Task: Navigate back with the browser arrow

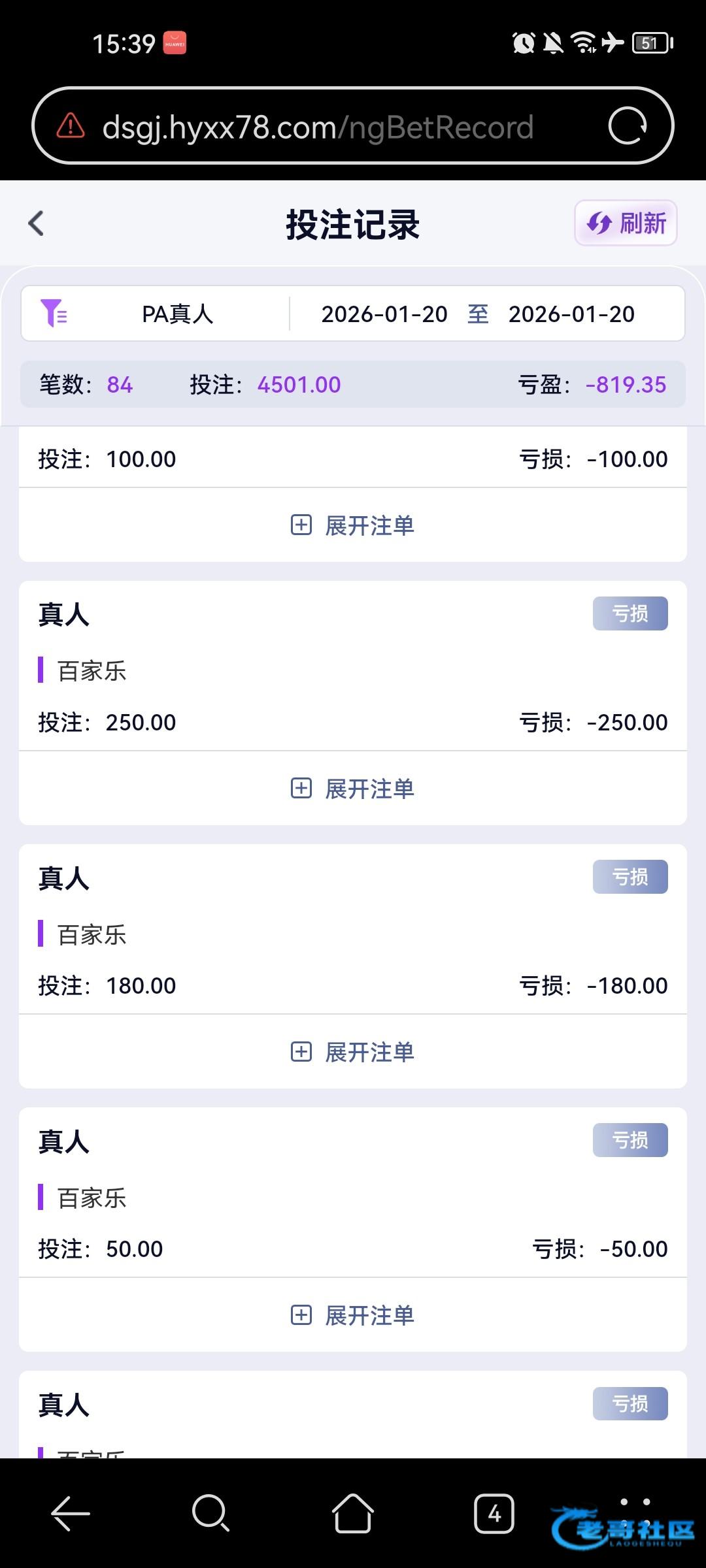Action: click(70, 1513)
